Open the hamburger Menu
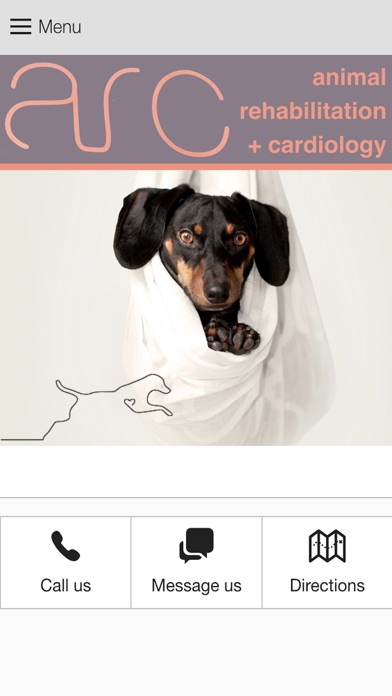 [45, 27]
